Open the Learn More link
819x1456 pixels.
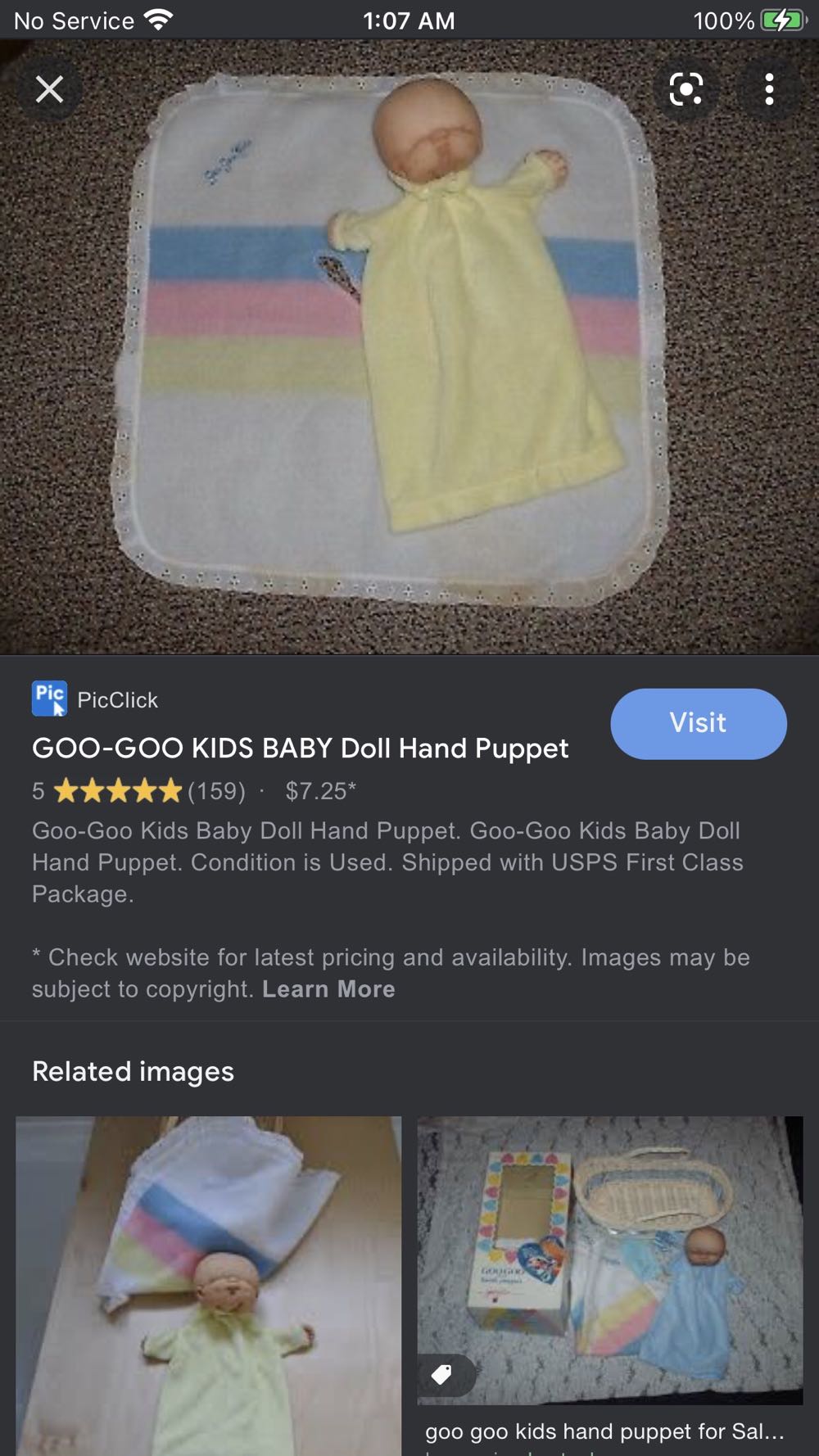(x=328, y=989)
